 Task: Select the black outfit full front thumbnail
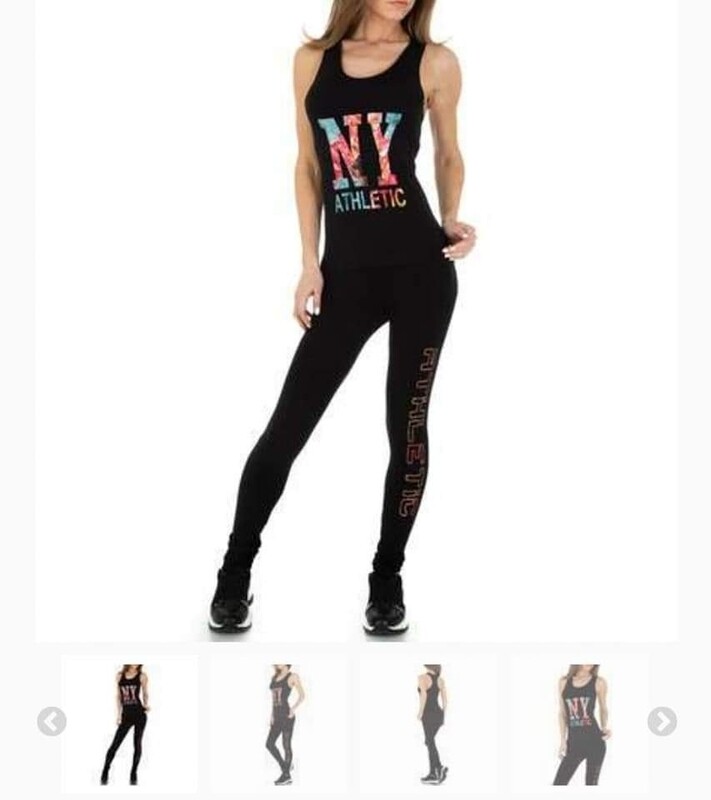[130, 724]
